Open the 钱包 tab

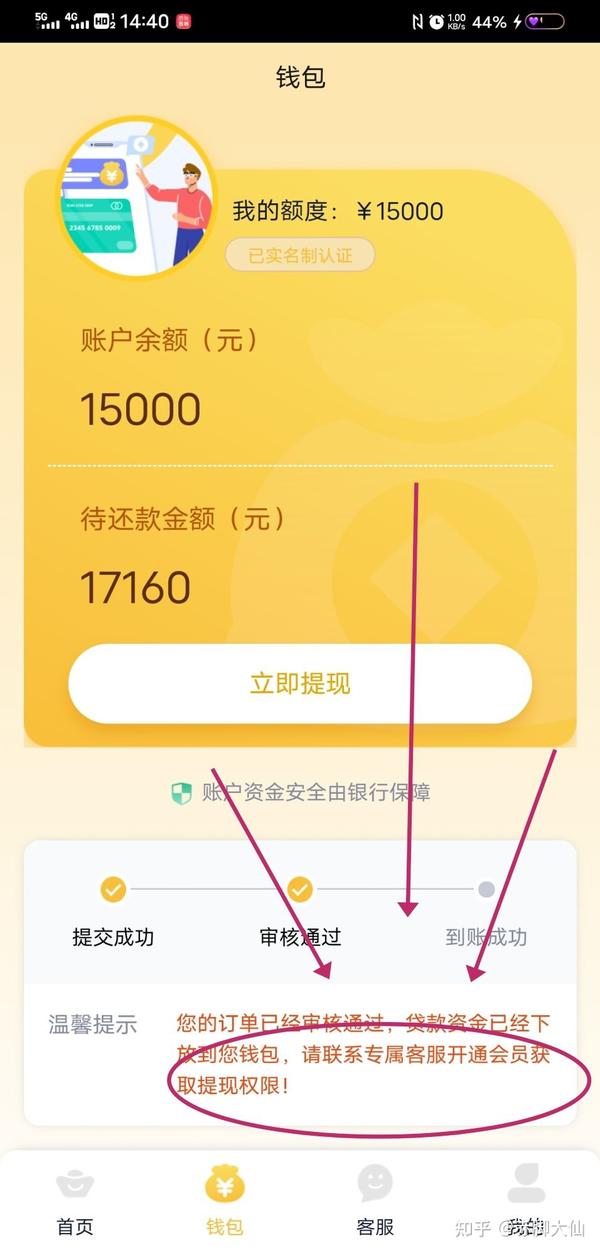[x=225, y=1200]
